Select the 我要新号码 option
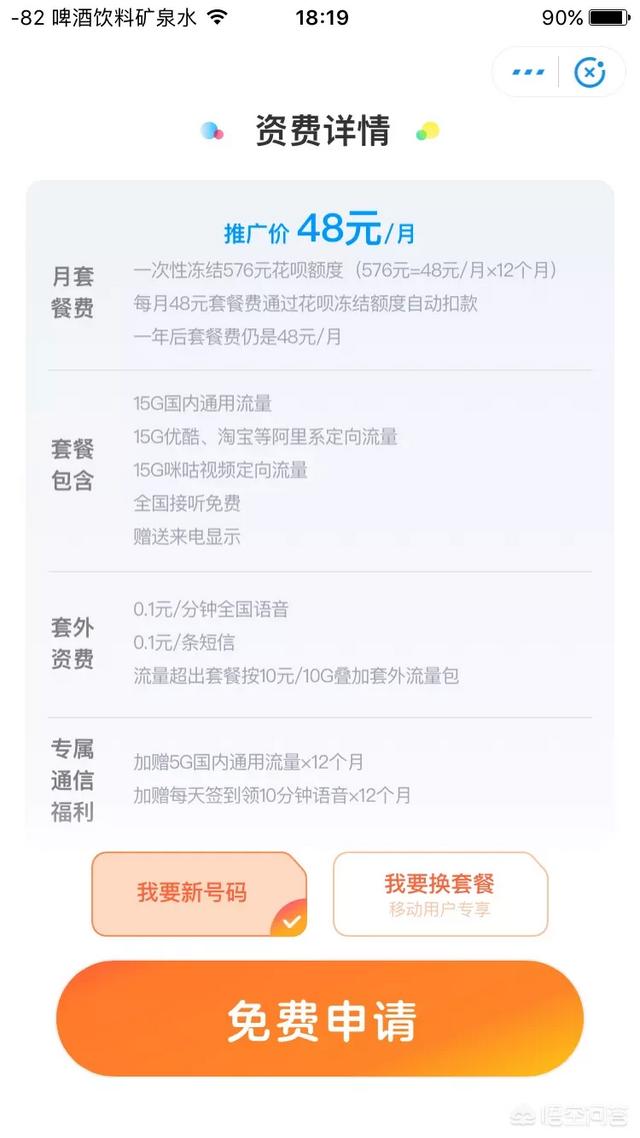640x1138 pixels. [200, 893]
